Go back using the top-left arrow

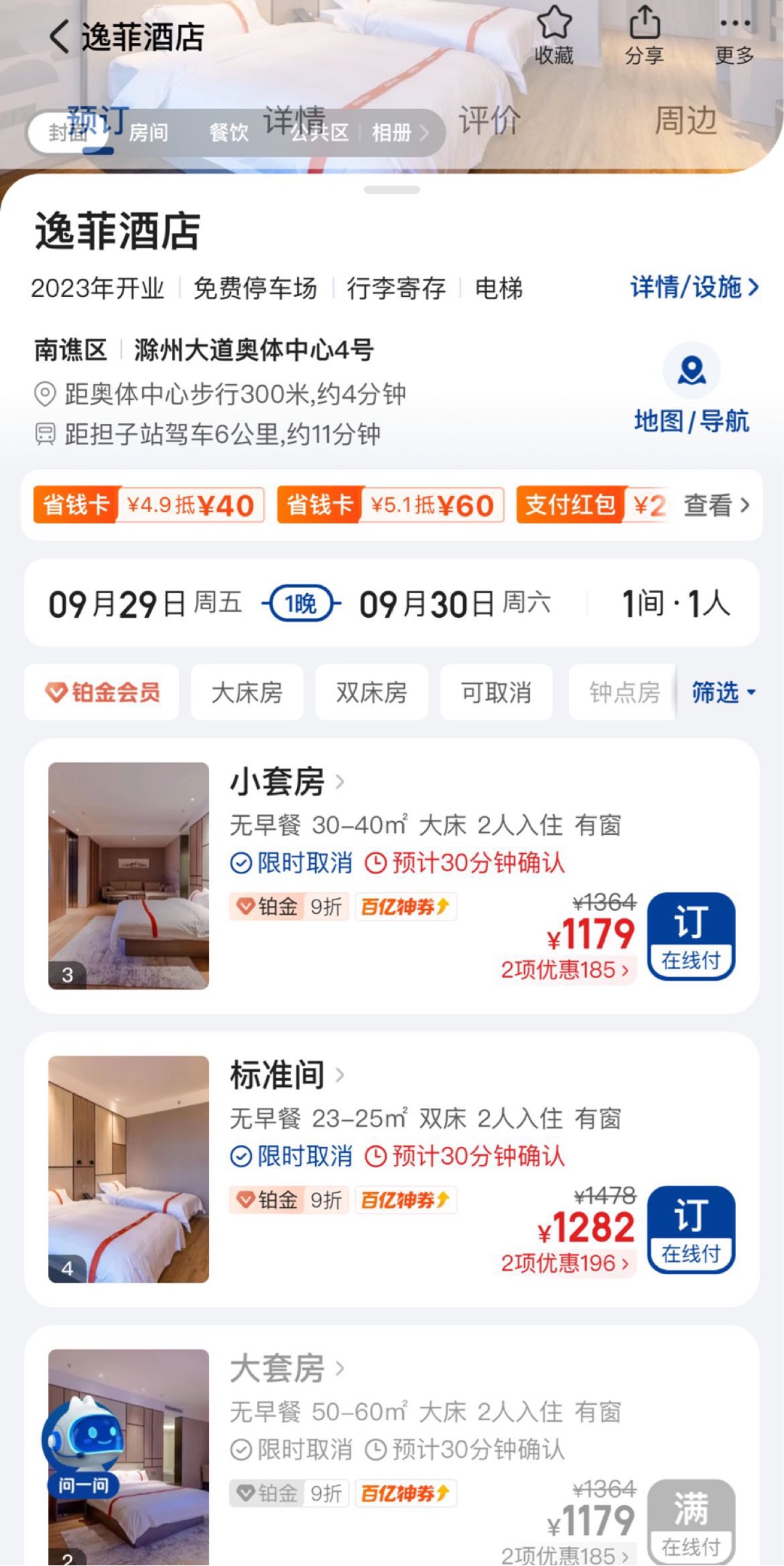tap(60, 36)
